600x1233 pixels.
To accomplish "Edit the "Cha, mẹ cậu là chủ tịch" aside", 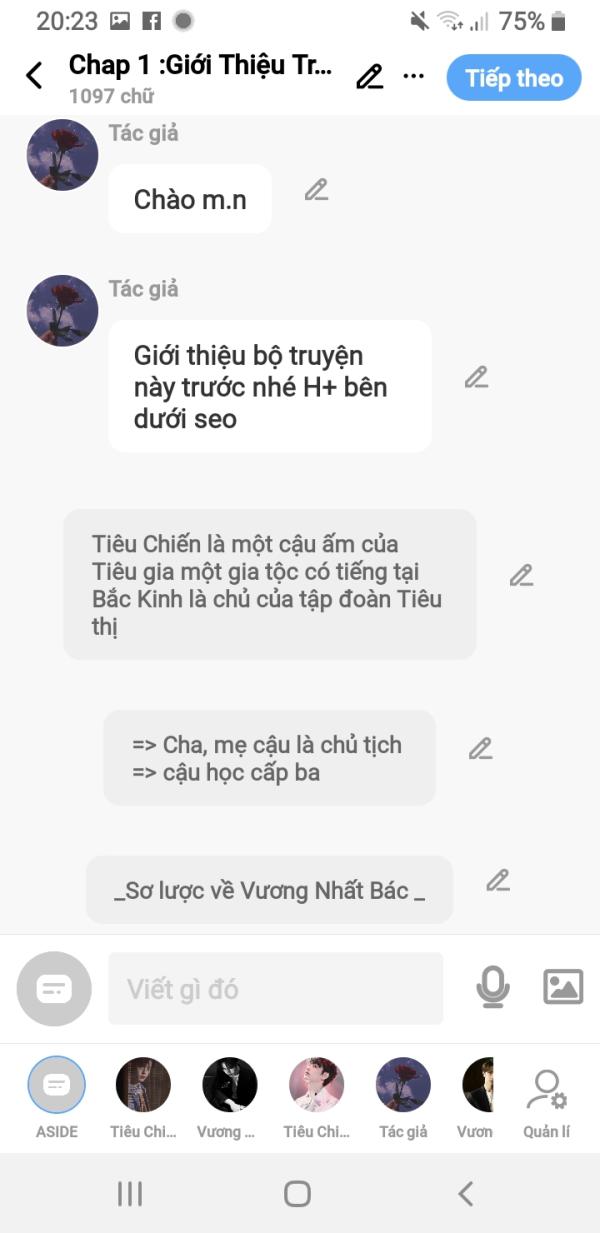I will click(x=481, y=748).
